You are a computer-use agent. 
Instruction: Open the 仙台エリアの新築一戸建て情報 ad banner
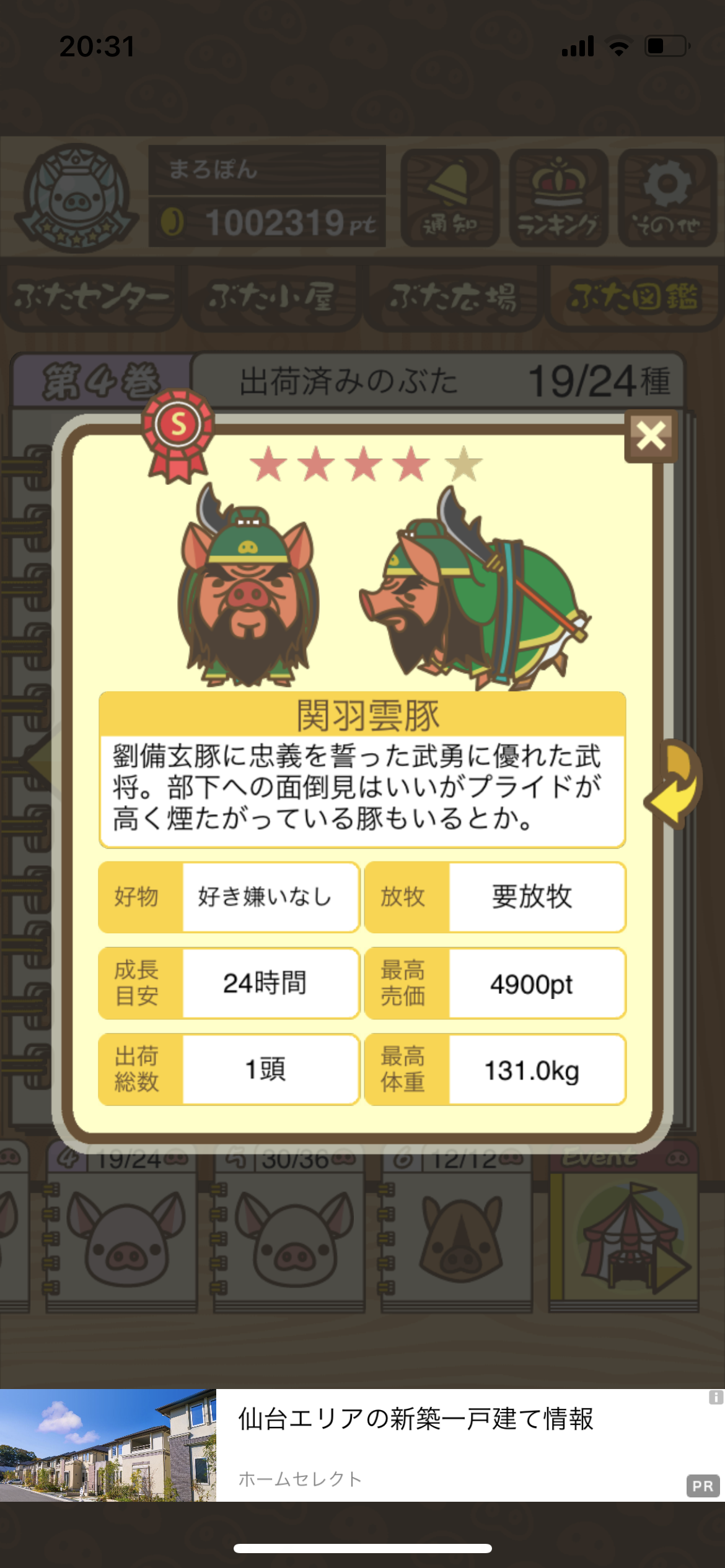click(362, 1445)
